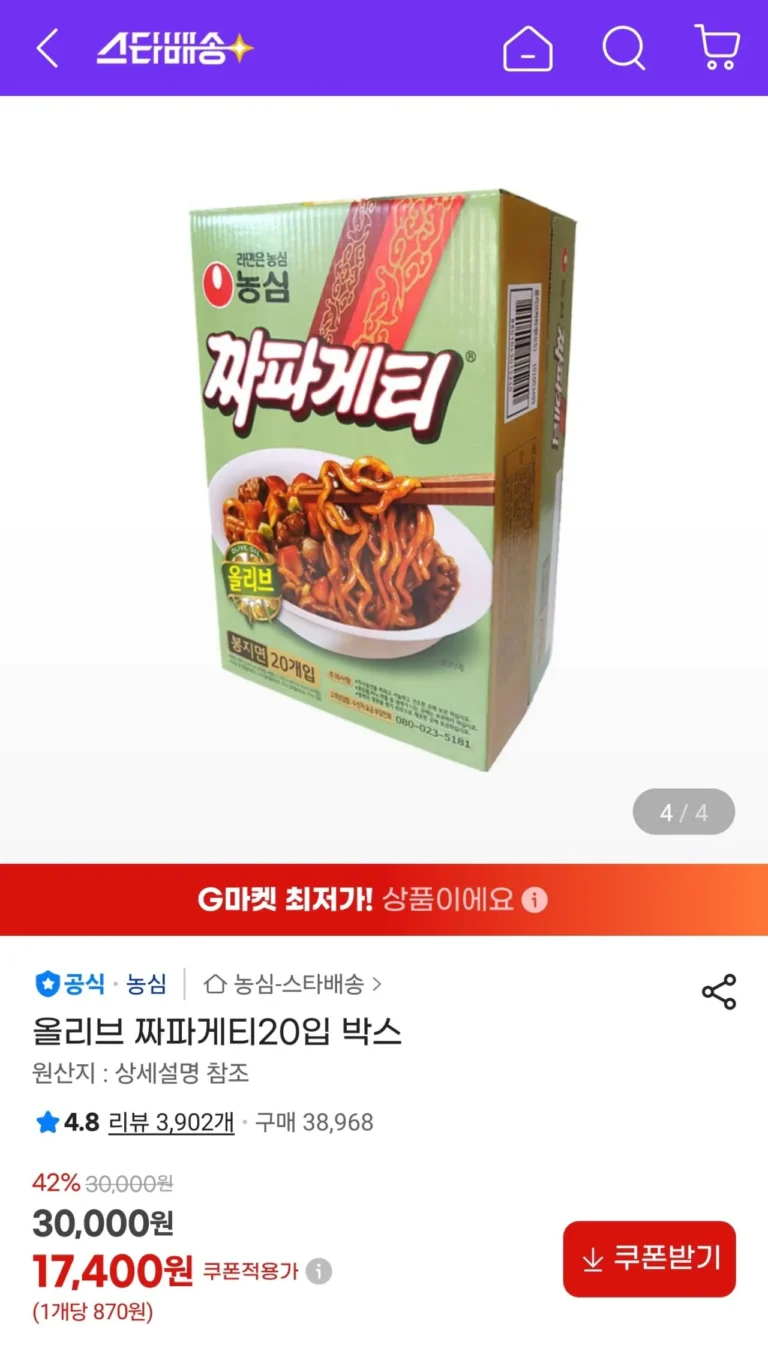Open the Jjapaghetti product image
Screen dimensions: 768x1348
point(384,480)
